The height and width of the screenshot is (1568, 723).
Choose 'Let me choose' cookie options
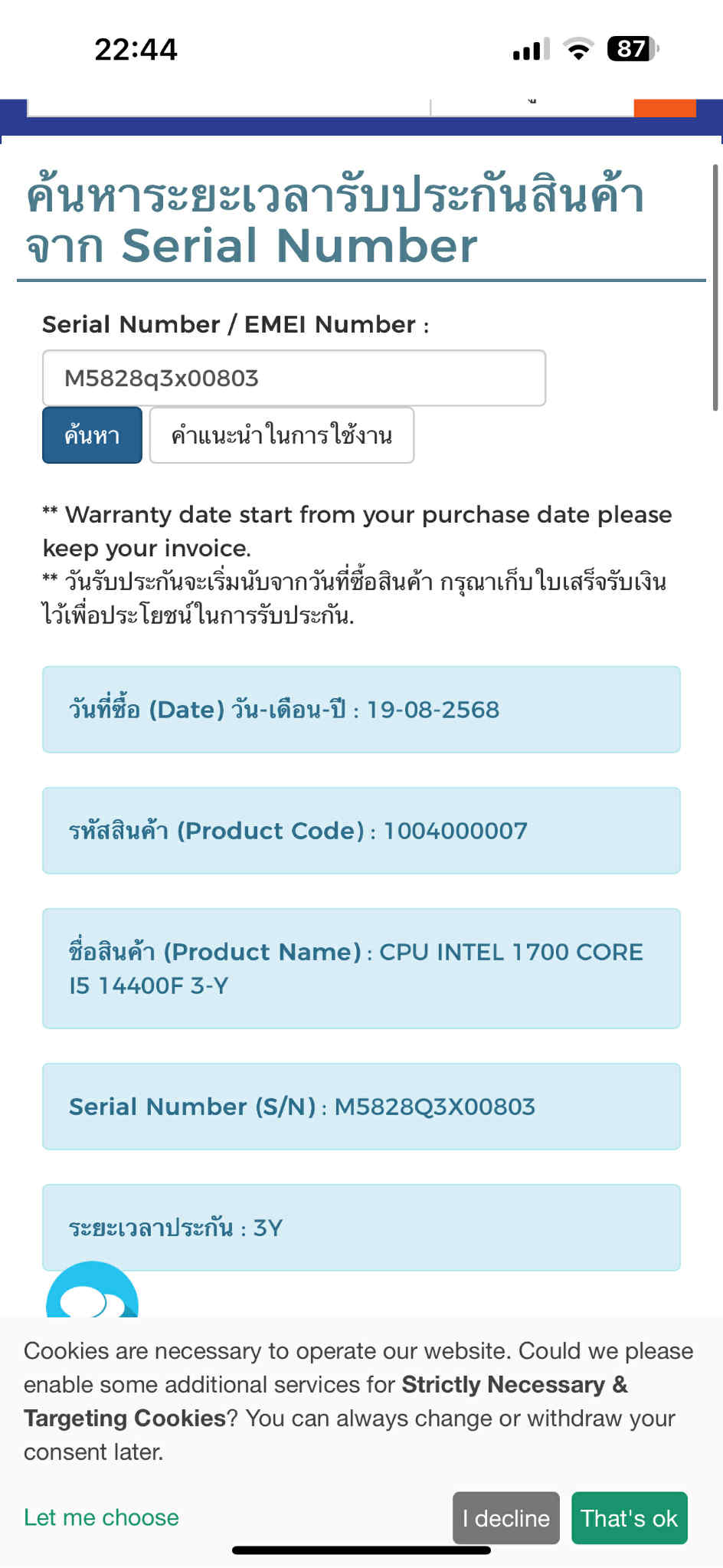pos(101,1517)
